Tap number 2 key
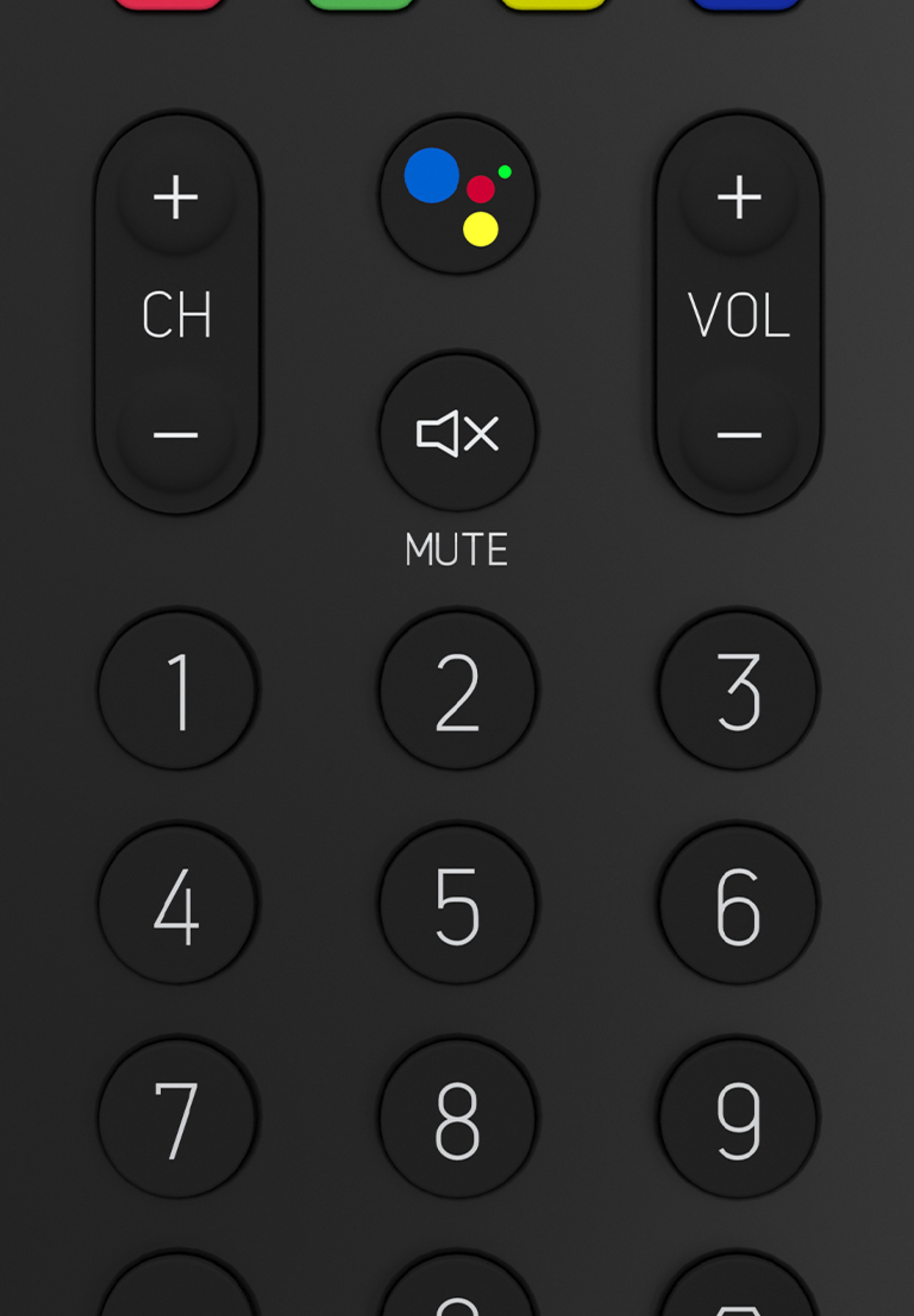The image size is (914, 1316). pyautogui.click(x=458, y=691)
